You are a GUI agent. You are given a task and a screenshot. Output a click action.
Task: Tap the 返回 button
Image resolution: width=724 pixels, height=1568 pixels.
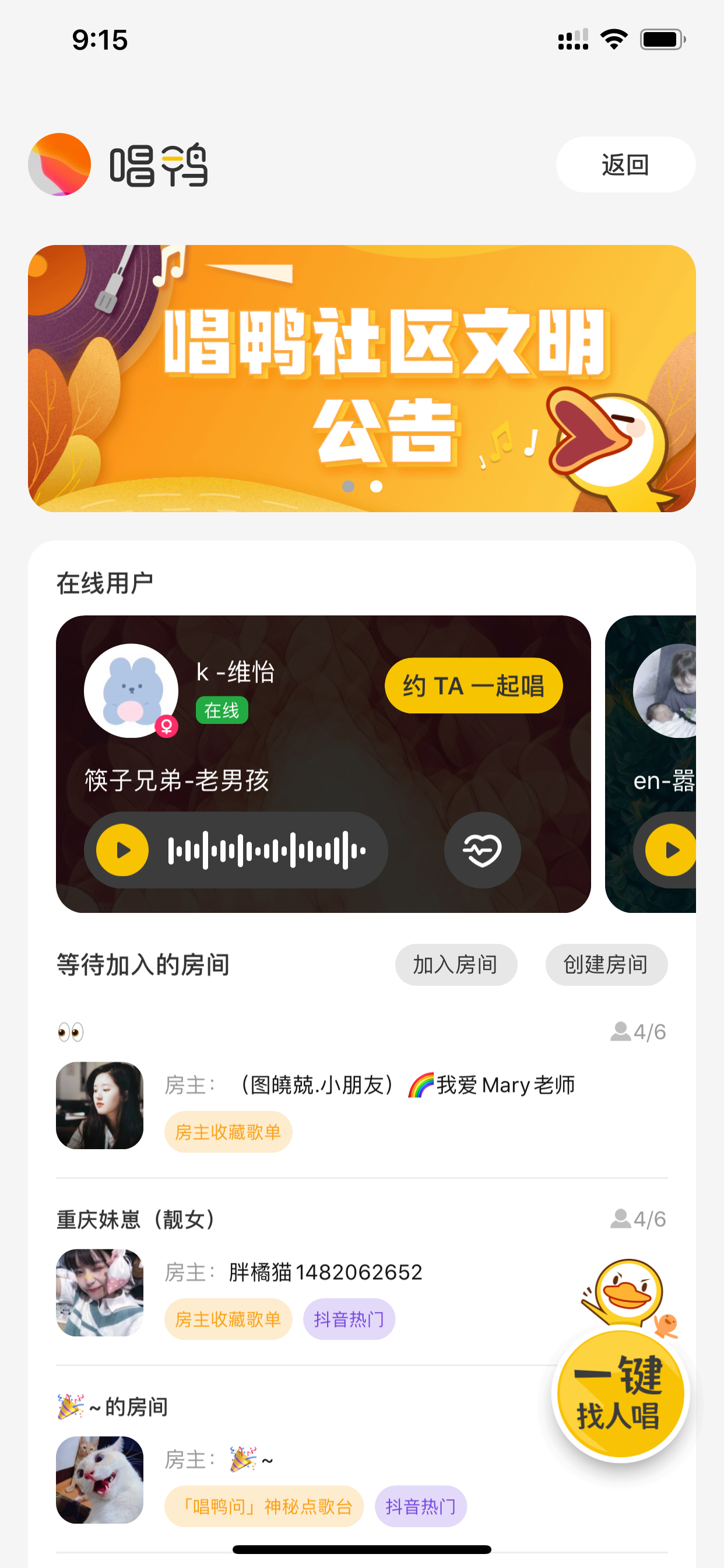tap(625, 164)
